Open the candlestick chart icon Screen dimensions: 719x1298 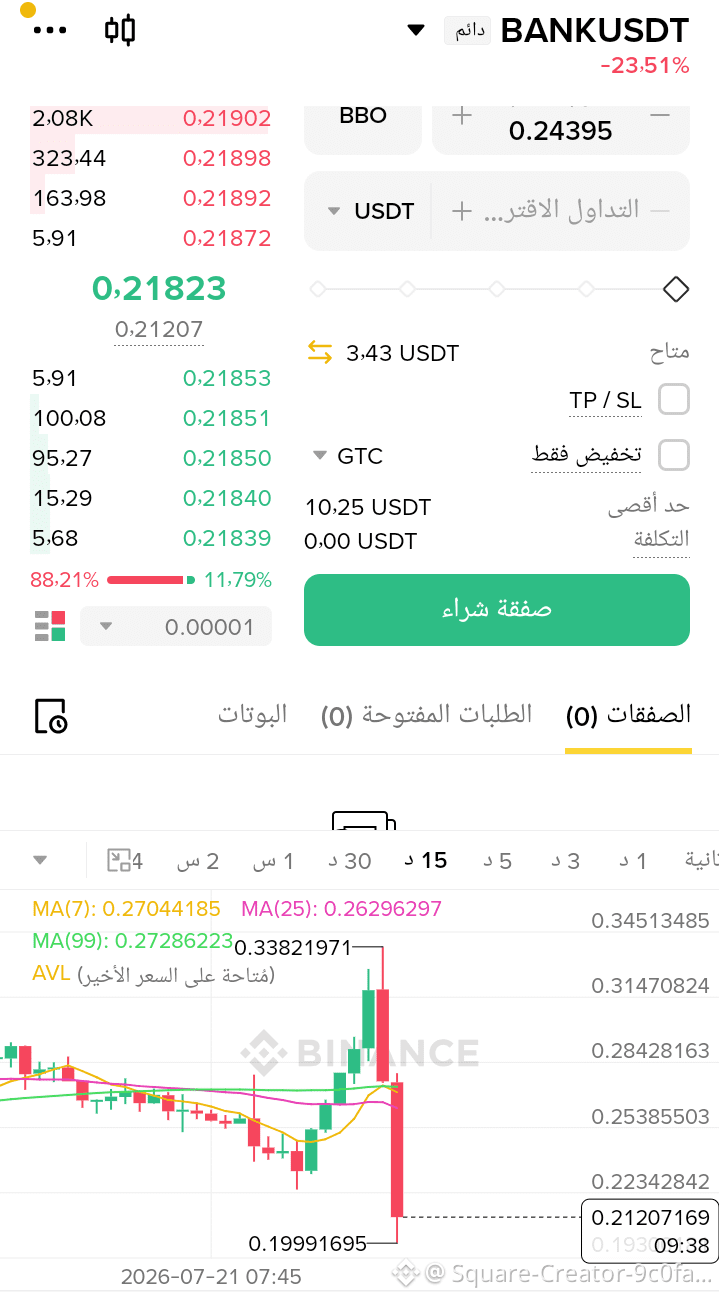pos(120,30)
